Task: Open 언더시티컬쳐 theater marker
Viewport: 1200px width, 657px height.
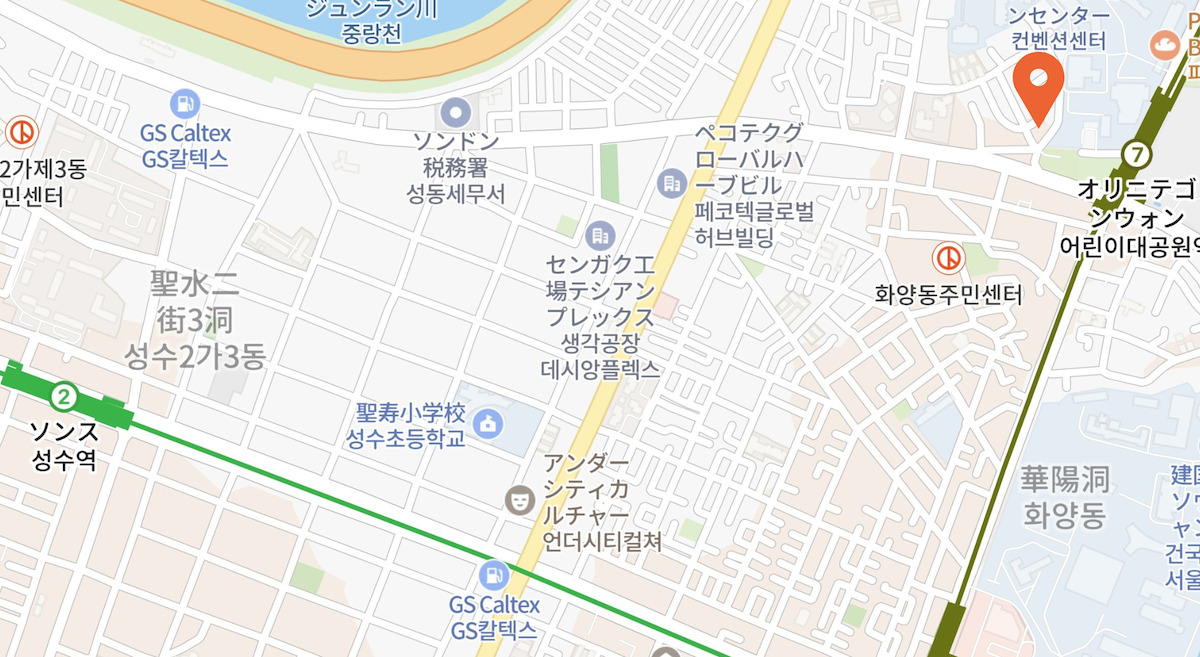Action: tap(519, 497)
